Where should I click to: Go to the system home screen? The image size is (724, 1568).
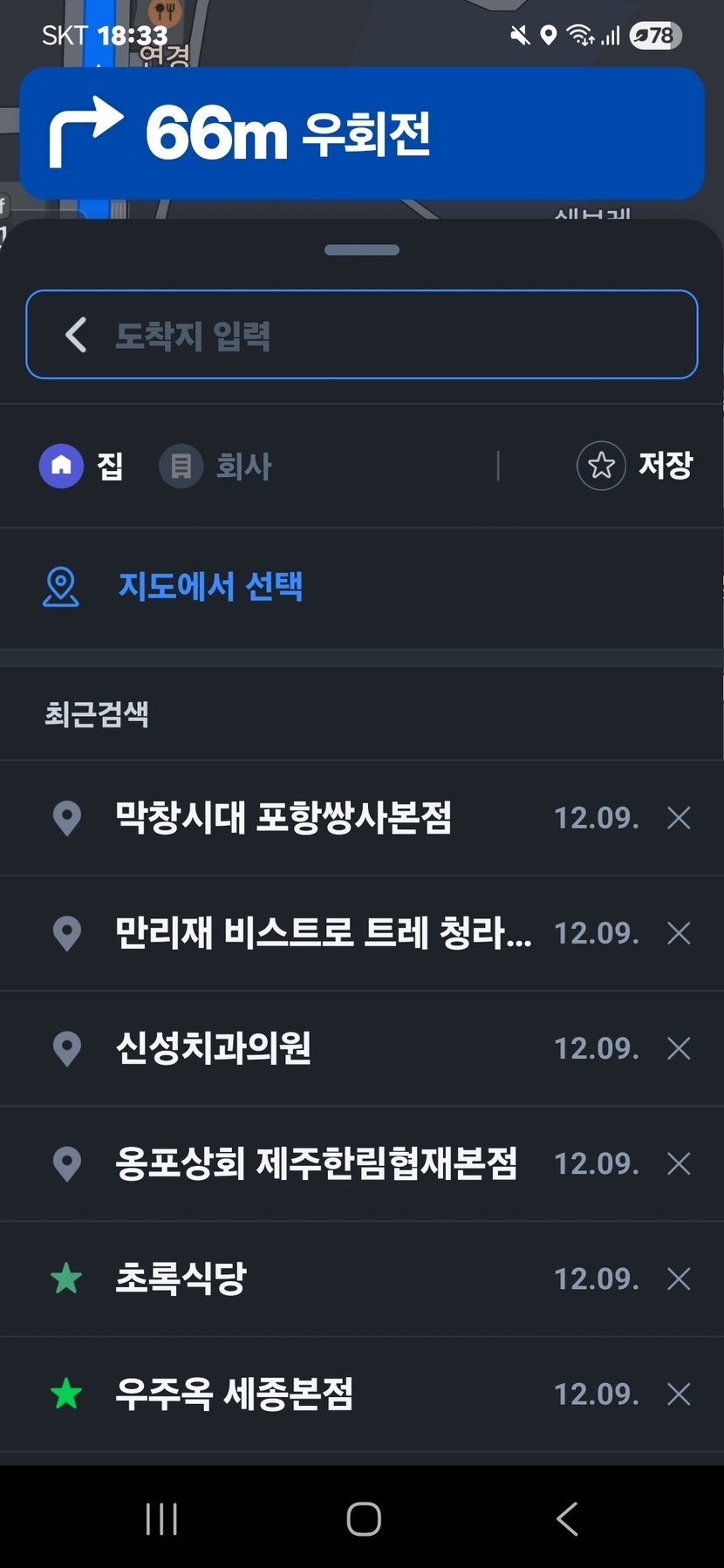[x=363, y=1519]
